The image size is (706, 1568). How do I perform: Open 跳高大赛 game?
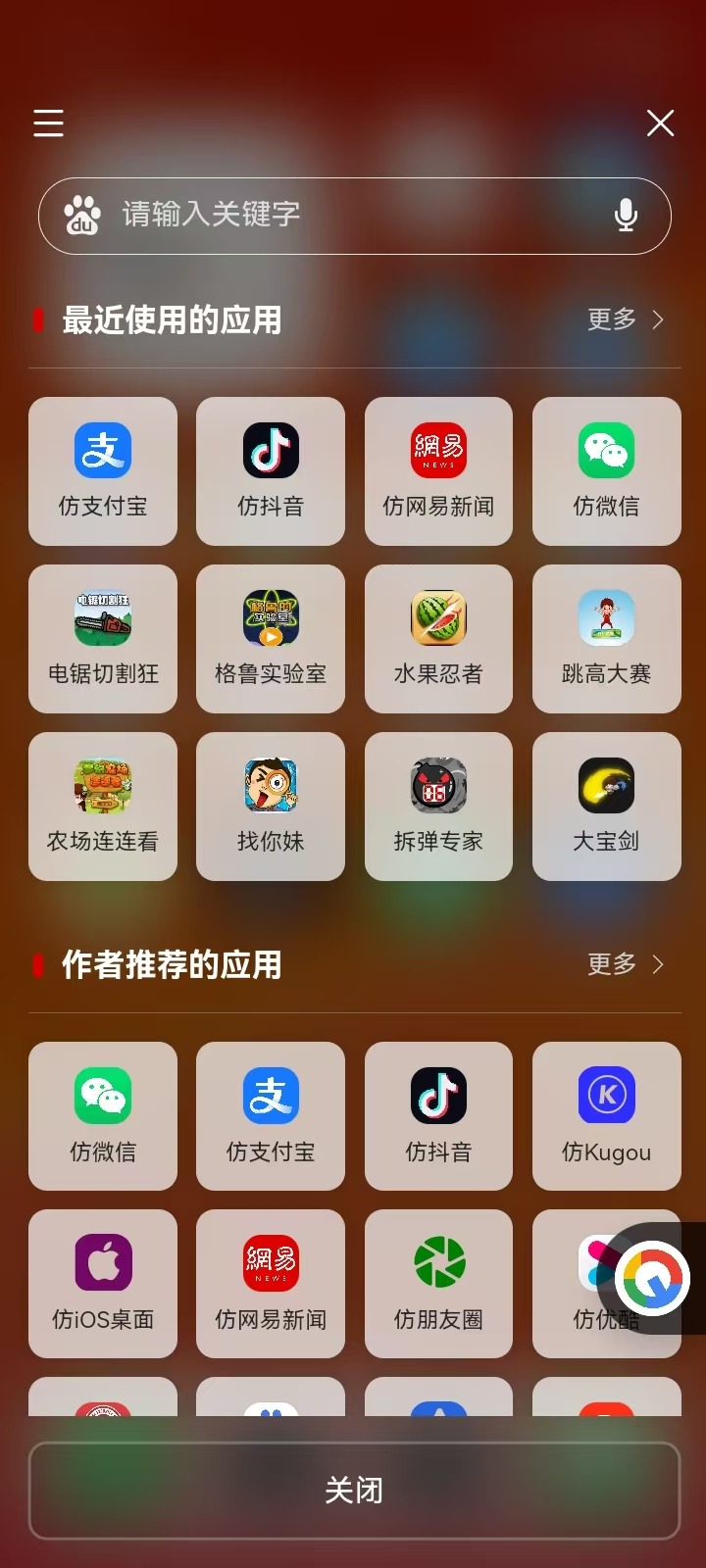606,639
